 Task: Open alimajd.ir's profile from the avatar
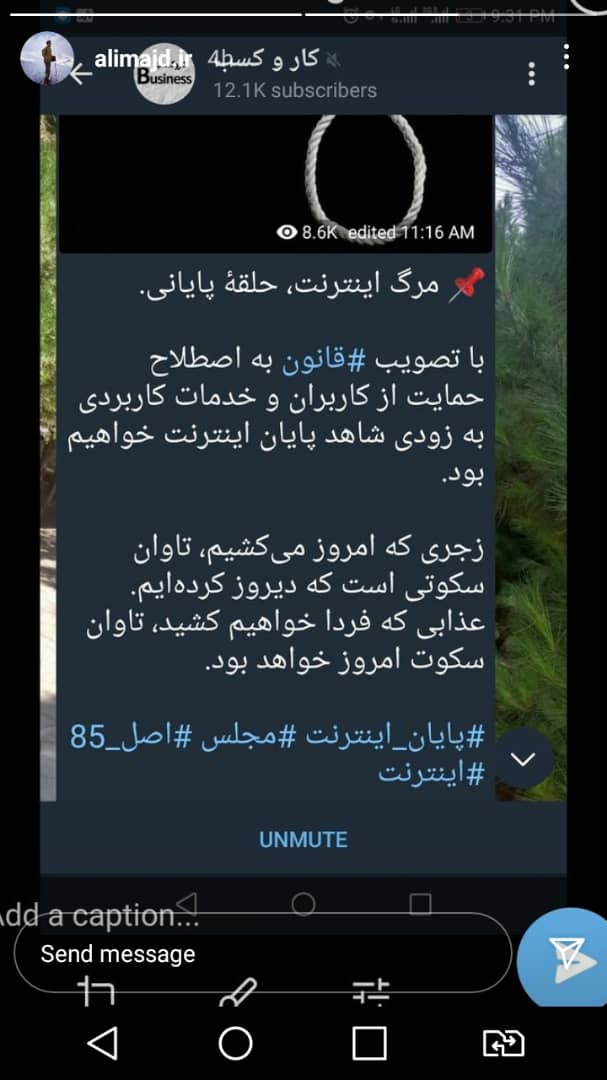47,58
